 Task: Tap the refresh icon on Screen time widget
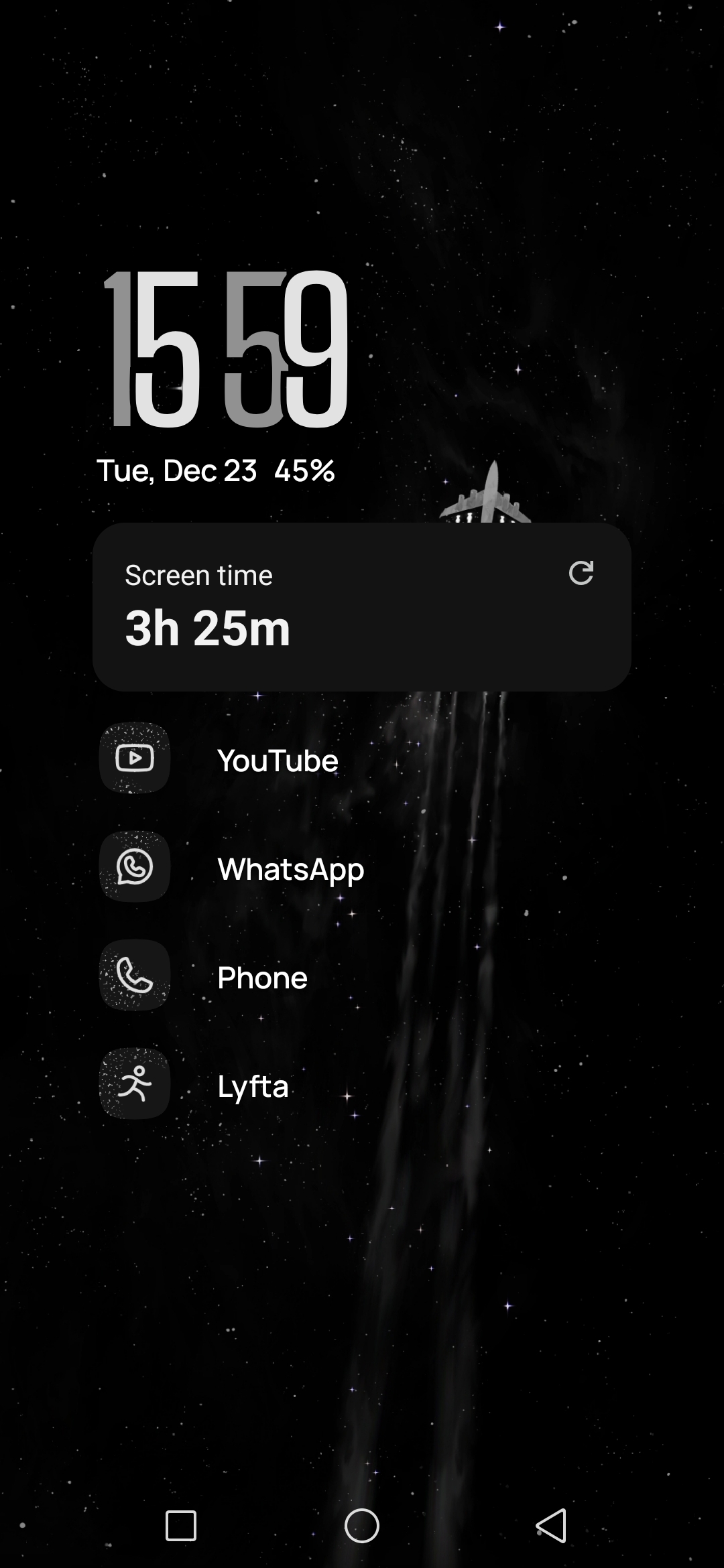(582, 574)
